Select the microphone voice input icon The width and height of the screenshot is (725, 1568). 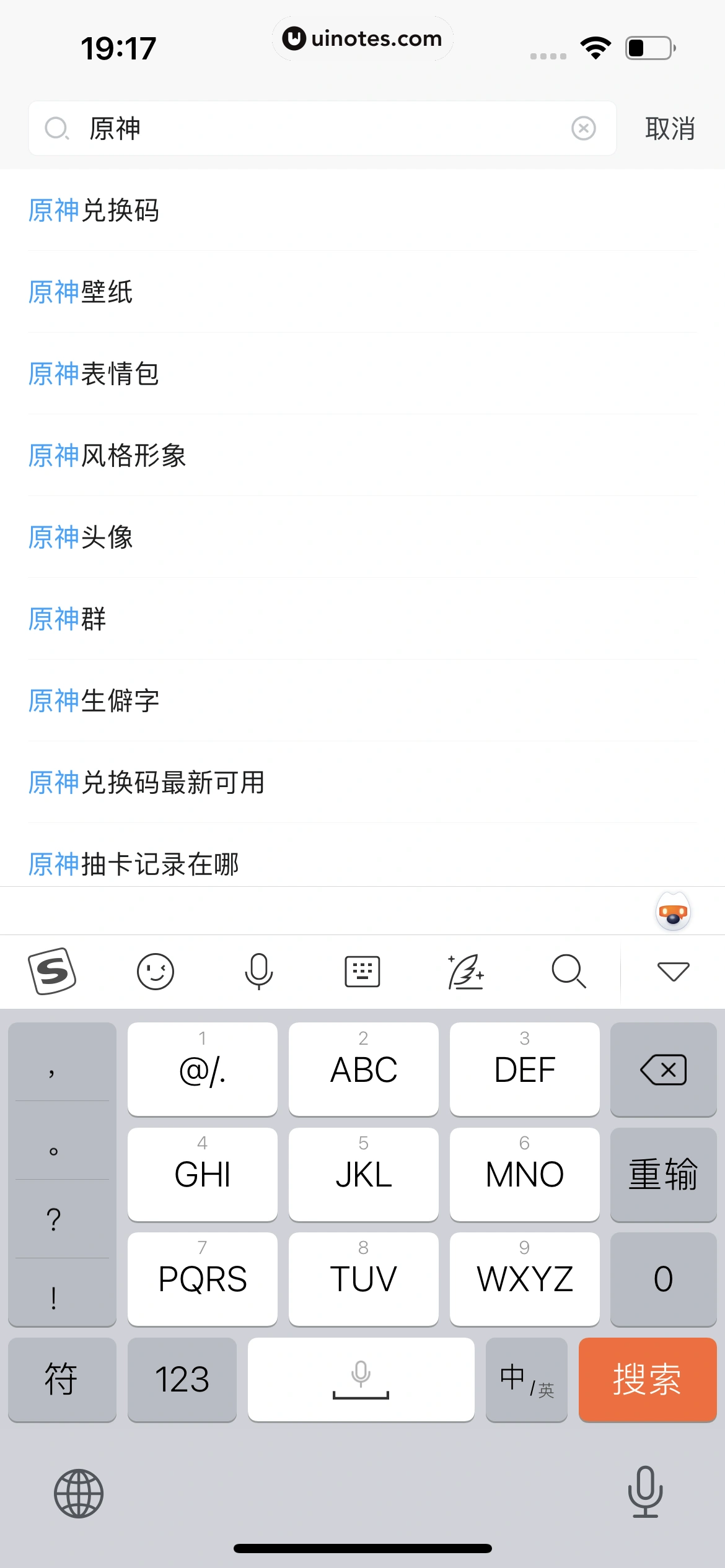258,971
